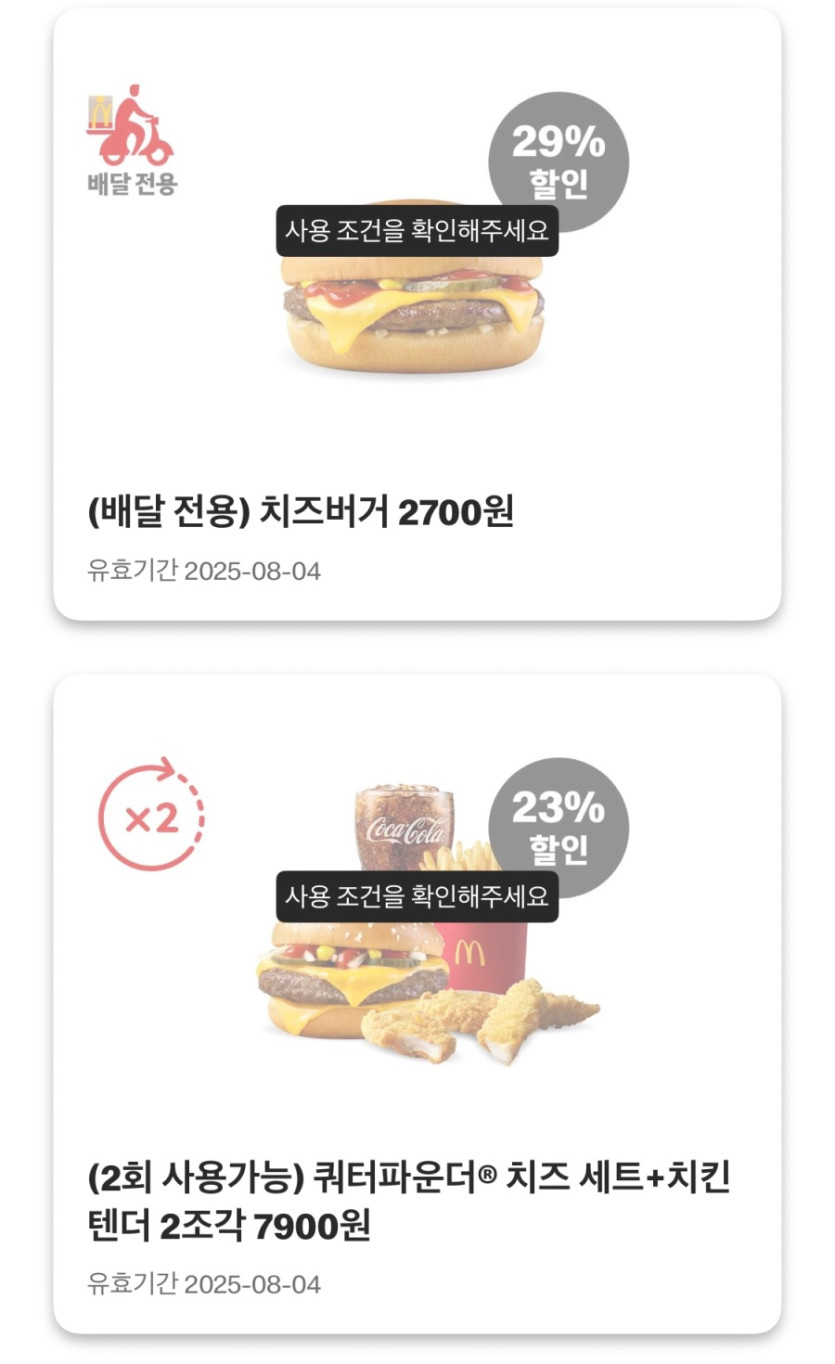Click the 유효기간 2025-08-04 date on second coupon

tap(202, 1282)
